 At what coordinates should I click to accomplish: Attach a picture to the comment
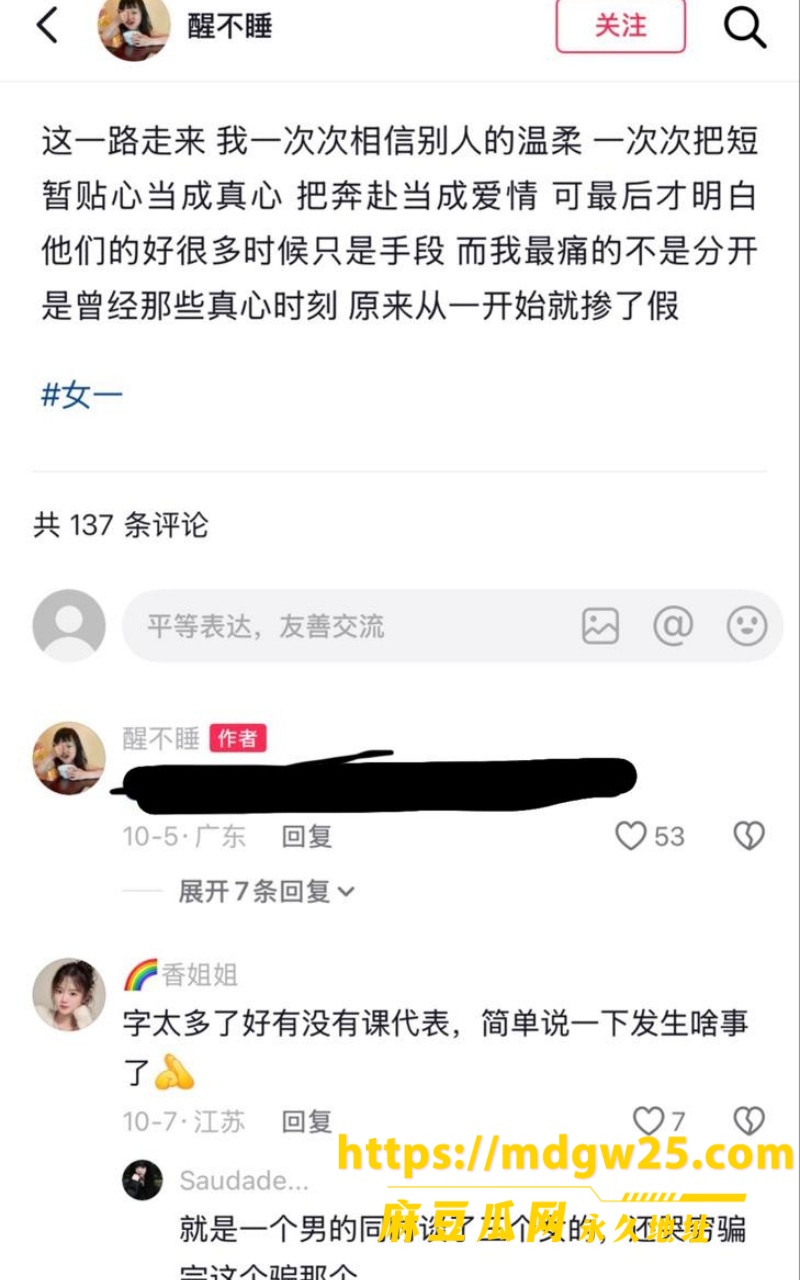(x=600, y=626)
